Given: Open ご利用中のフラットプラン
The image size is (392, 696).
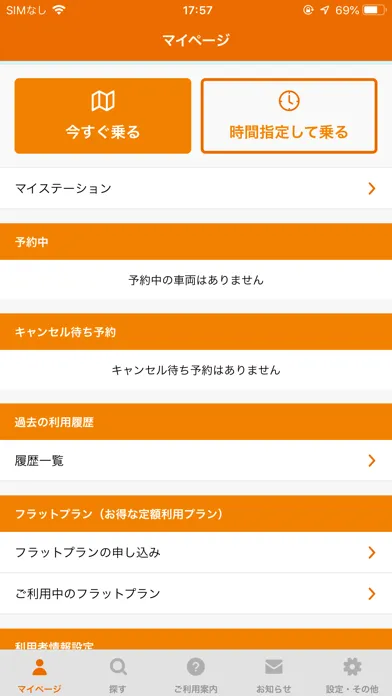Looking at the screenshot, I should (x=196, y=594).
